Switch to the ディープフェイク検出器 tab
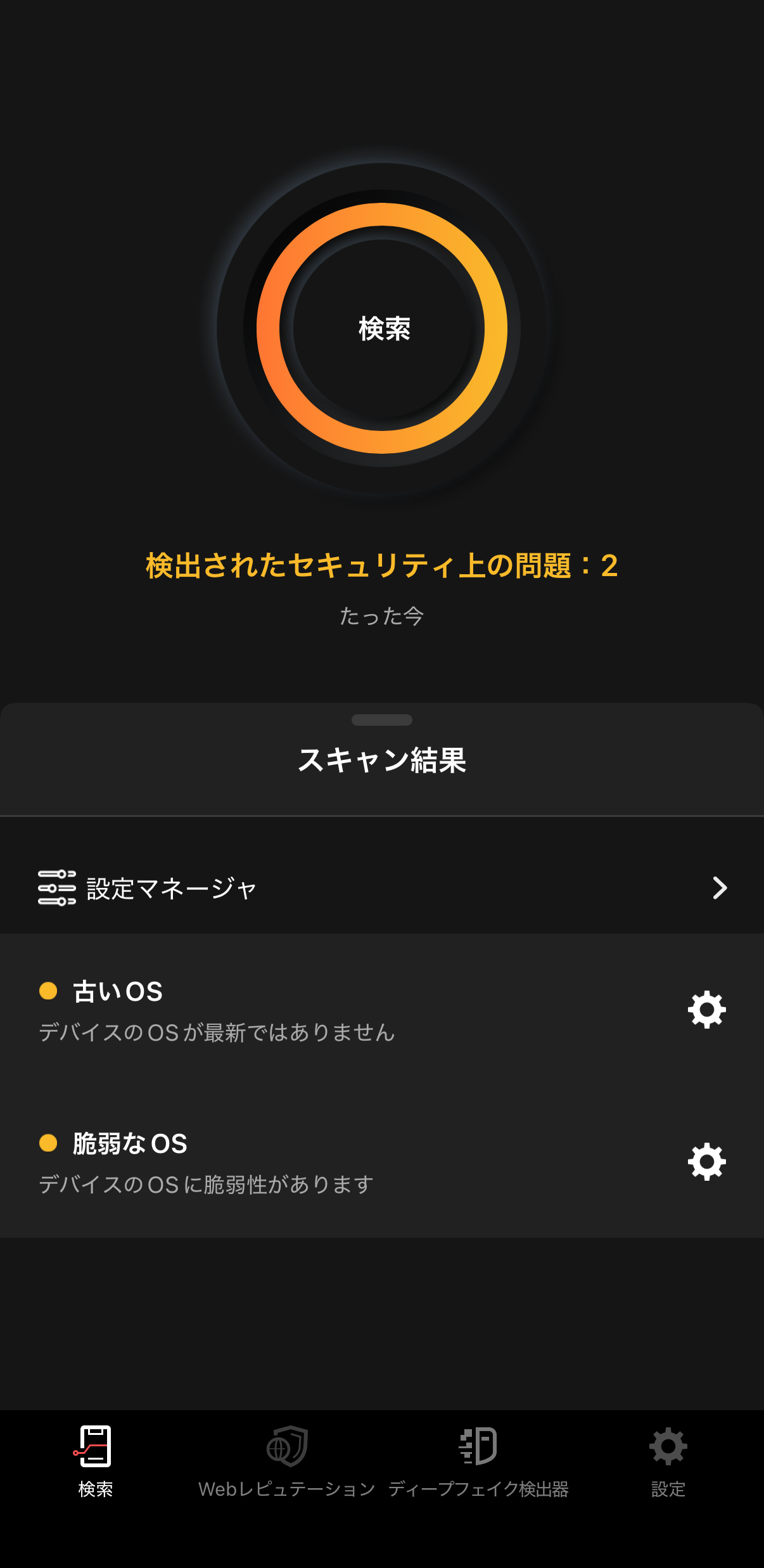 [x=478, y=1460]
